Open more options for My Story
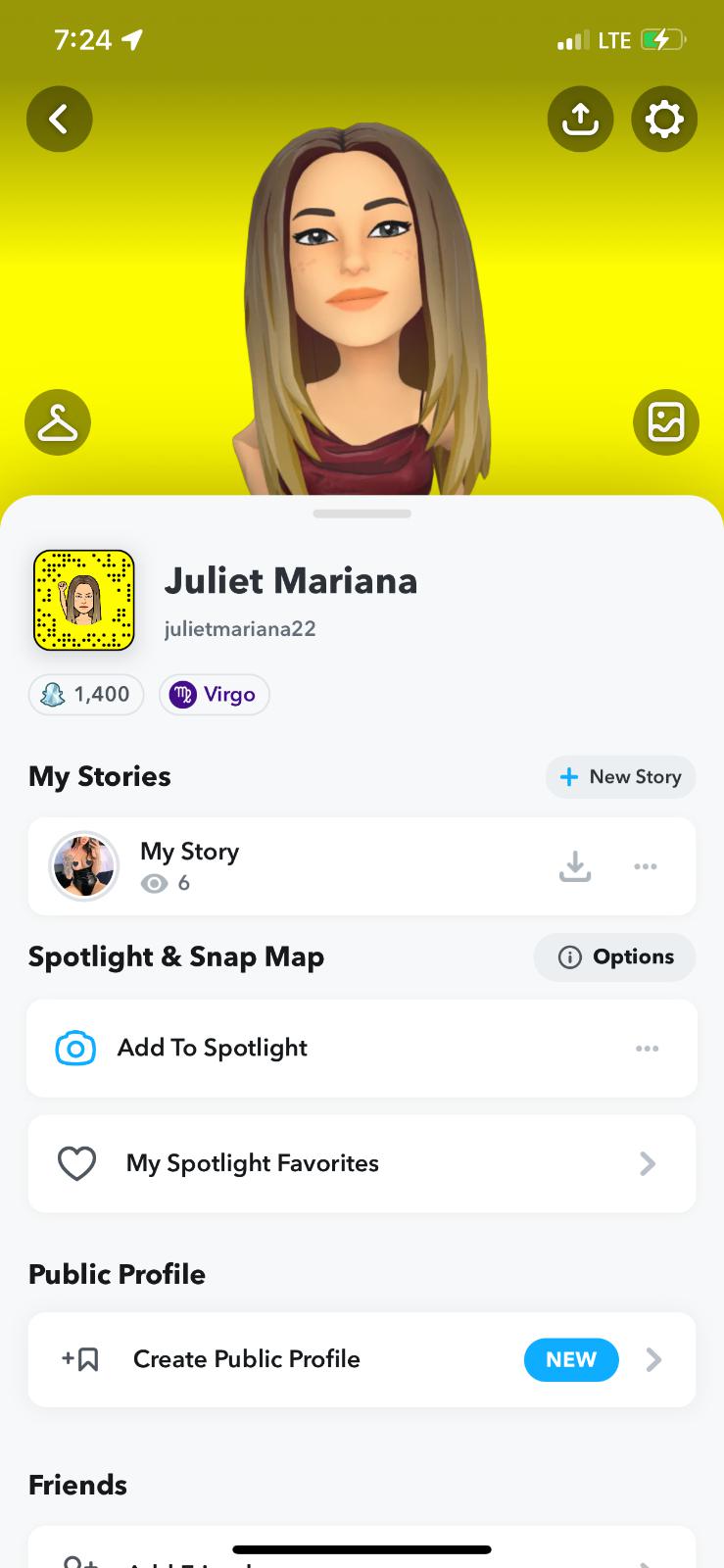Image resolution: width=724 pixels, height=1568 pixels. (646, 866)
